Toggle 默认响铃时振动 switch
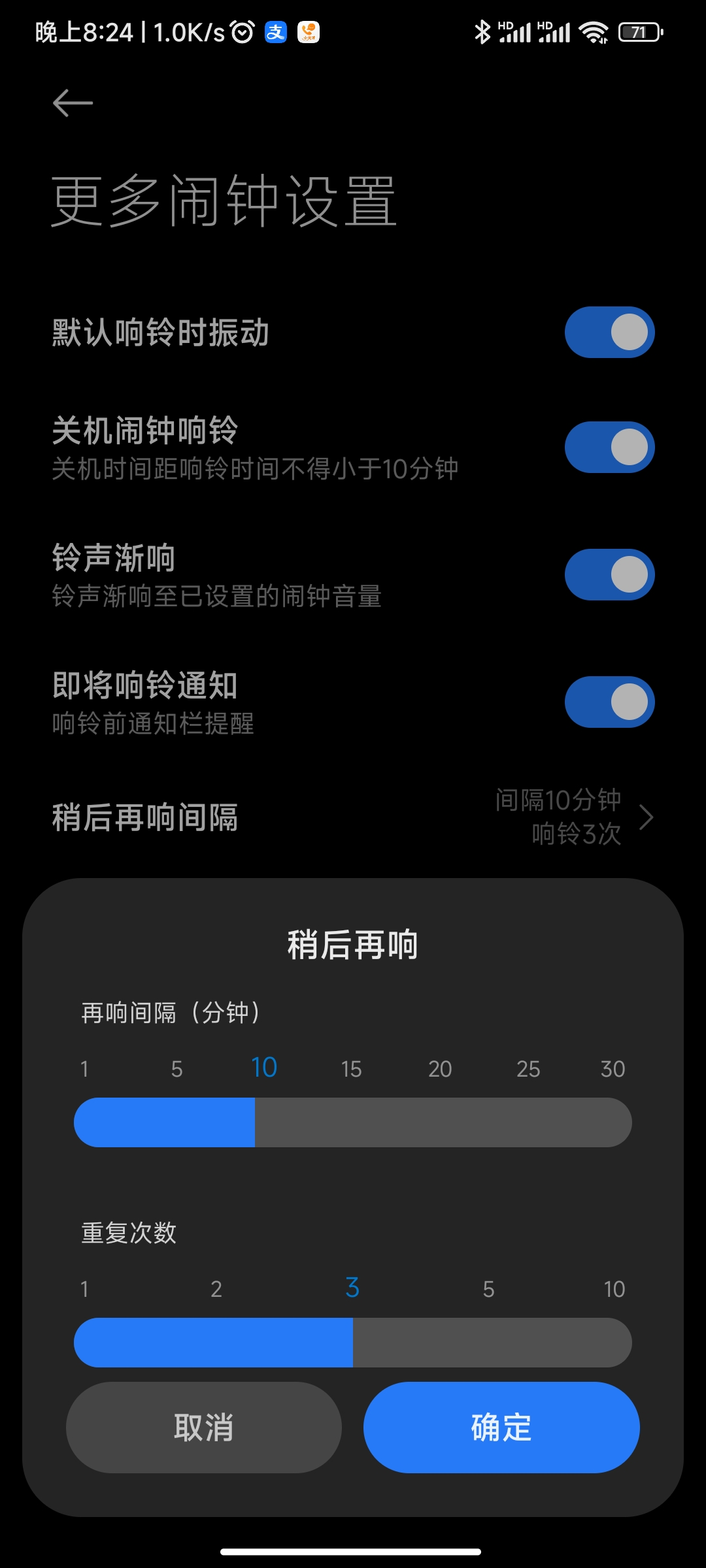The height and width of the screenshot is (1568, 706). pos(609,333)
